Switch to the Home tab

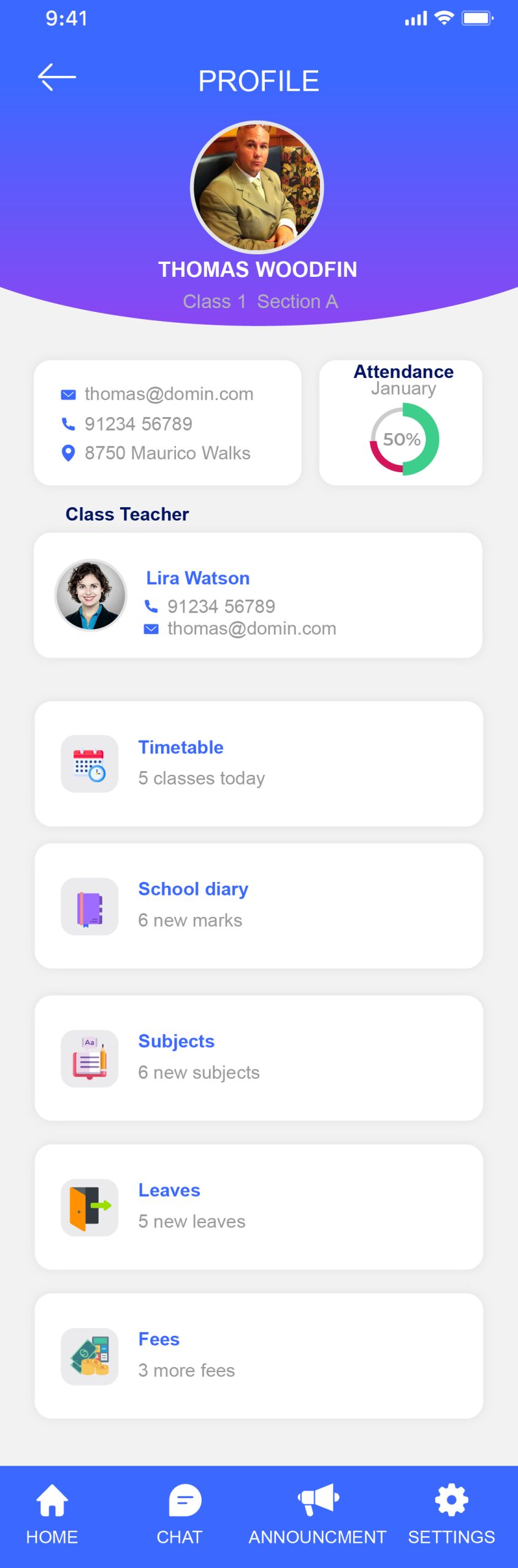click(x=52, y=1513)
